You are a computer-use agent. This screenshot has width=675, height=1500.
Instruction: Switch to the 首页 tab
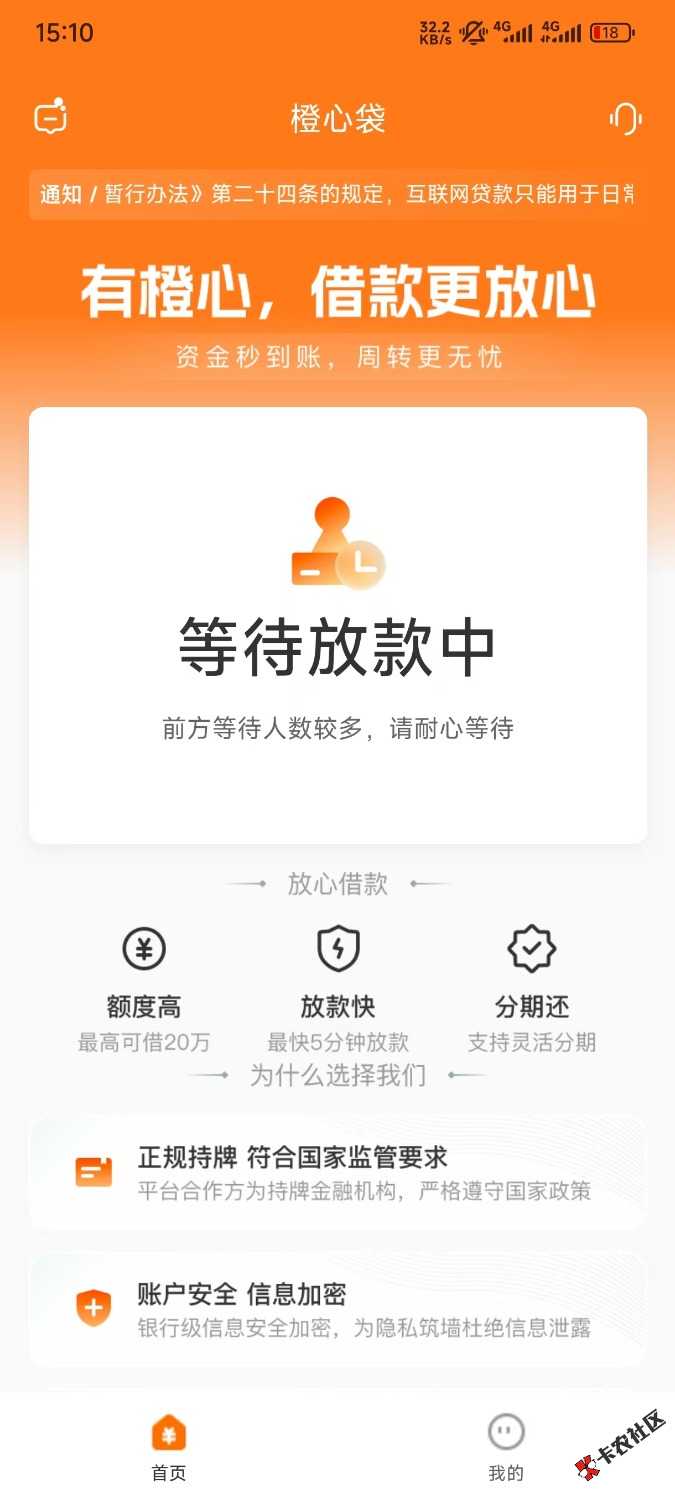pyautogui.click(x=169, y=1446)
